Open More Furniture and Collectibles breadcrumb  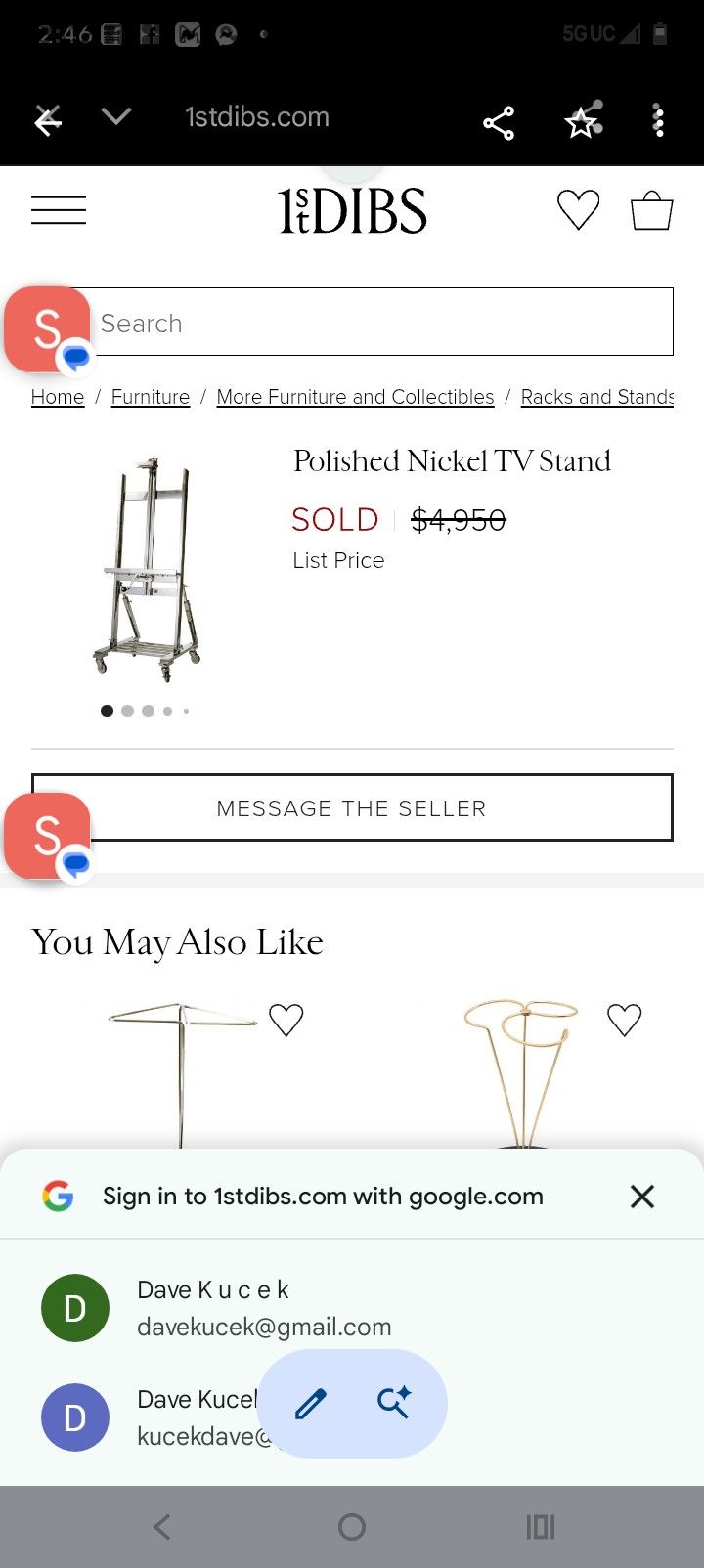355,397
